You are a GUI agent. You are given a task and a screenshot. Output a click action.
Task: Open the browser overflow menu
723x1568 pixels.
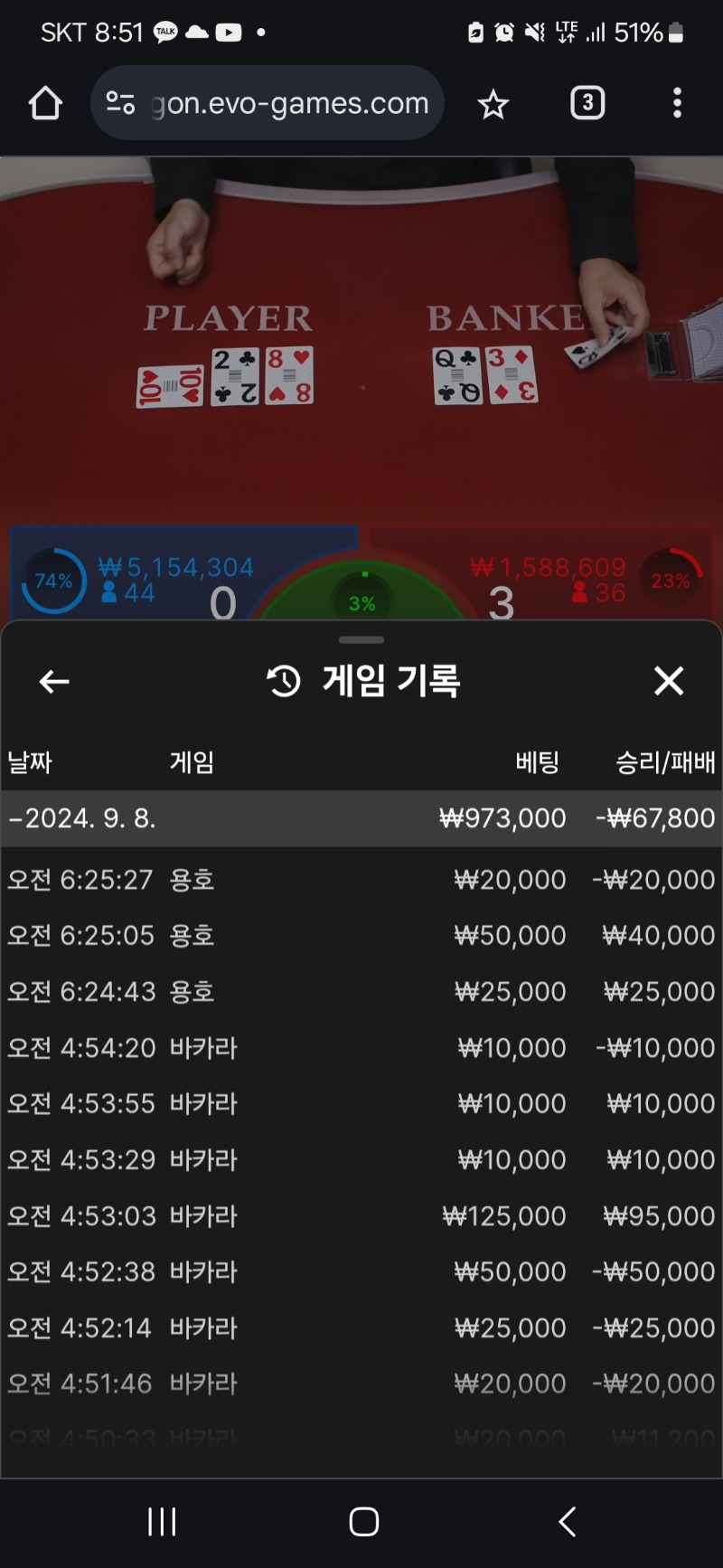point(677,103)
